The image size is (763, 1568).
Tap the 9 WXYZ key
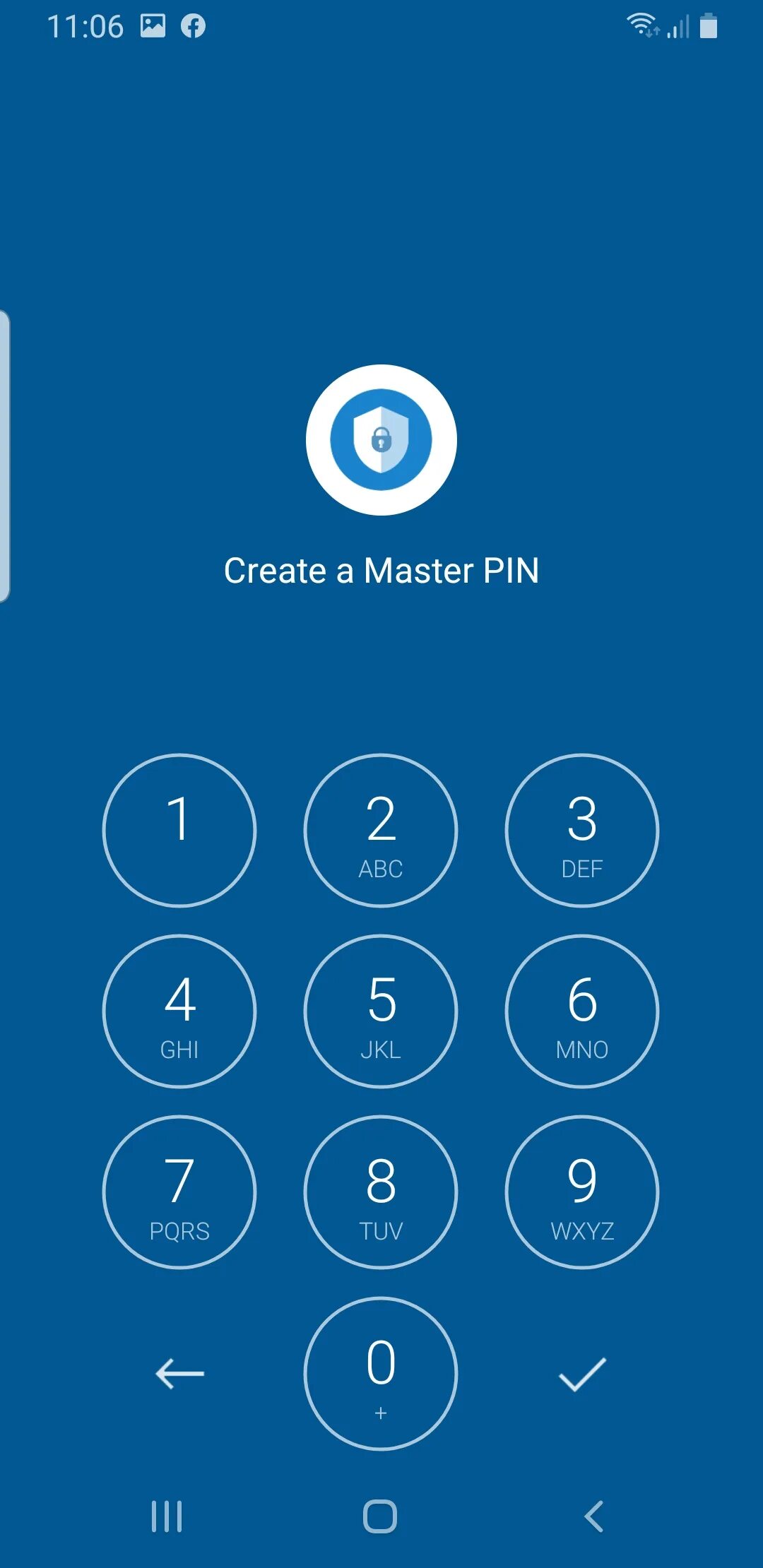(x=582, y=1192)
